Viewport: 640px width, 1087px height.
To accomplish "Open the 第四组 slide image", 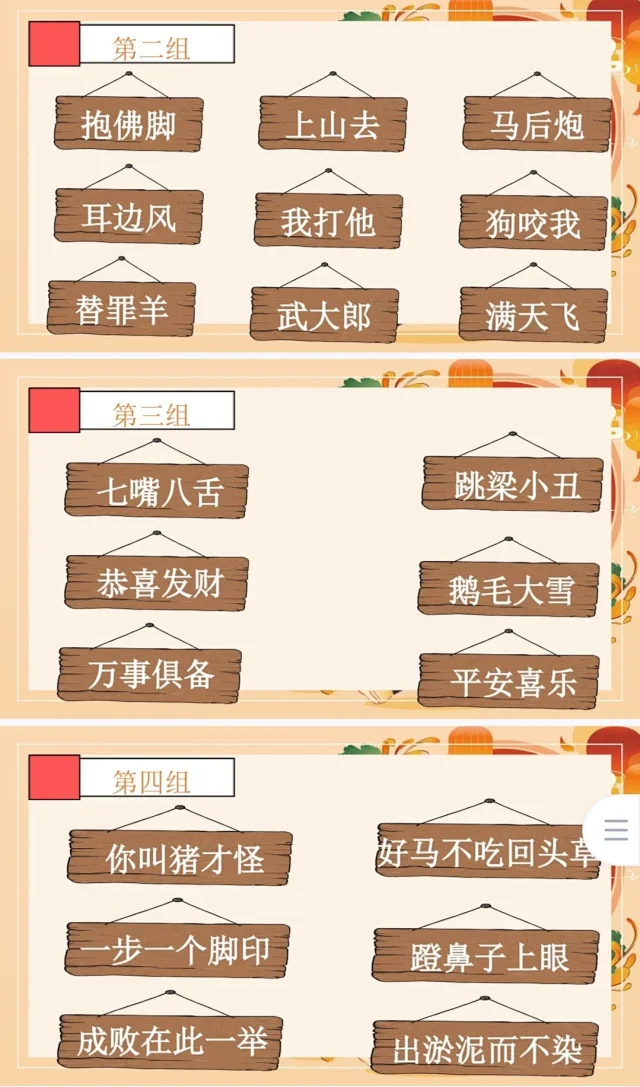I will point(320,905).
